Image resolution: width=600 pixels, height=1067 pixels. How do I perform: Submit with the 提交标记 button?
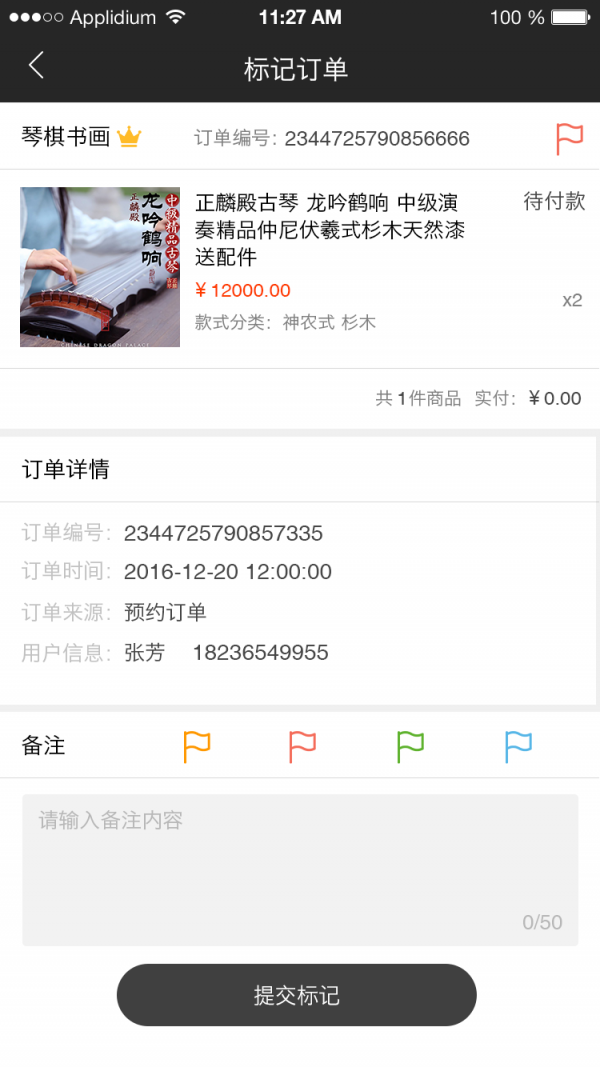pos(297,995)
